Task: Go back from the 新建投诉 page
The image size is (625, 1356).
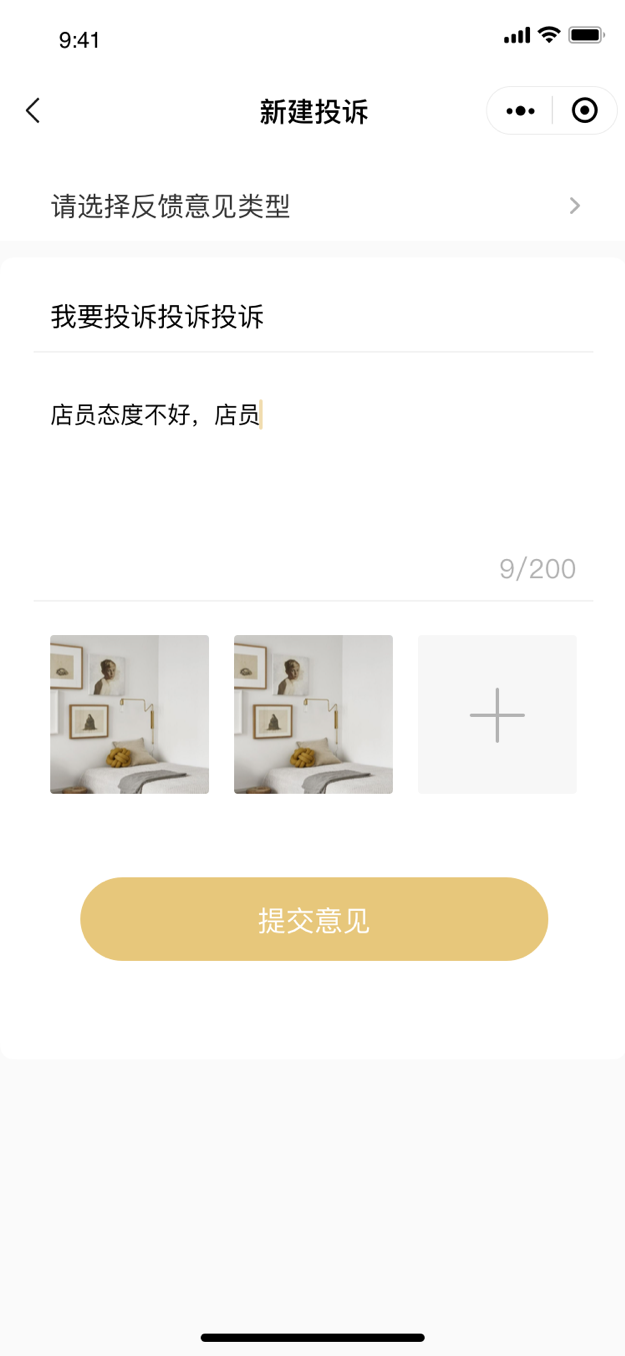Action: click(x=33, y=110)
